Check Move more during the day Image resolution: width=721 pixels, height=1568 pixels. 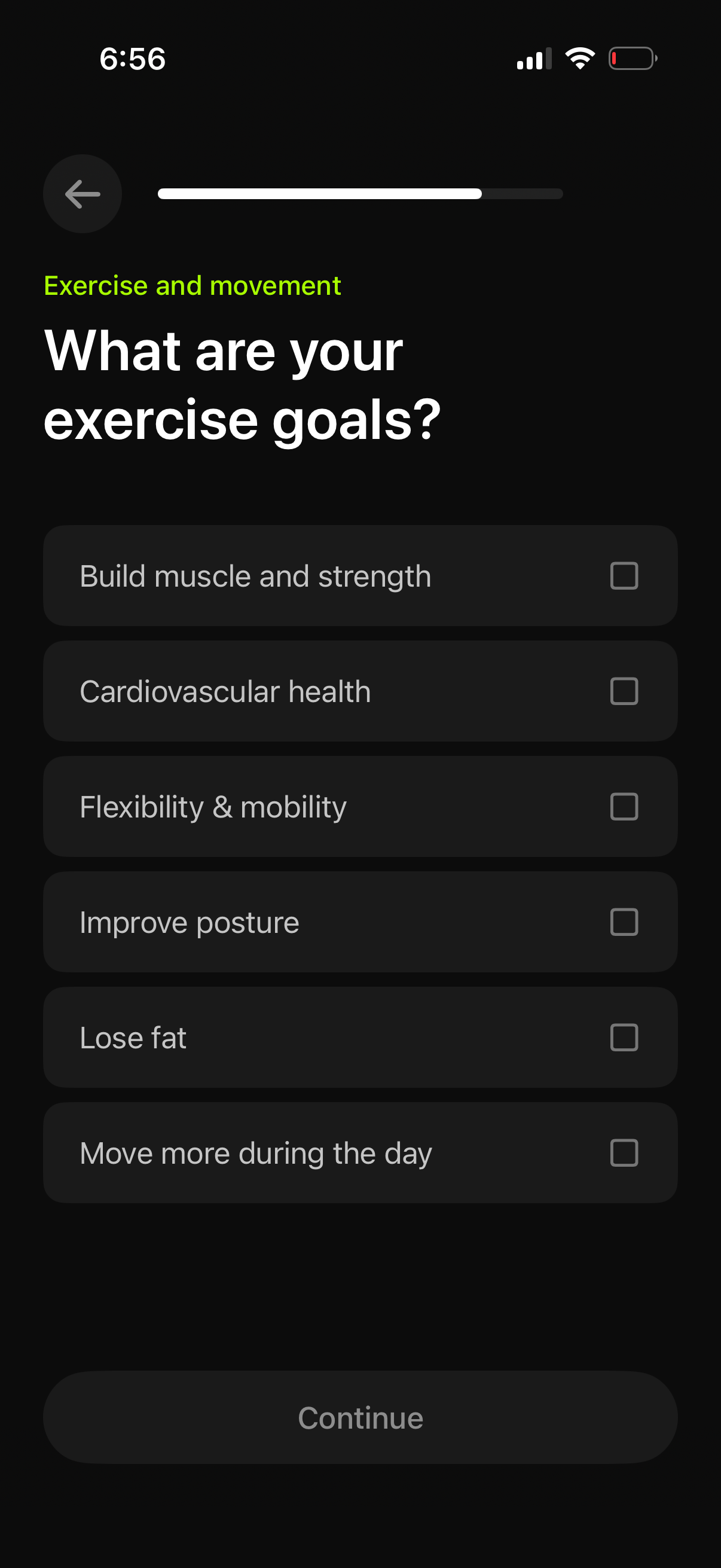coord(624,1153)
